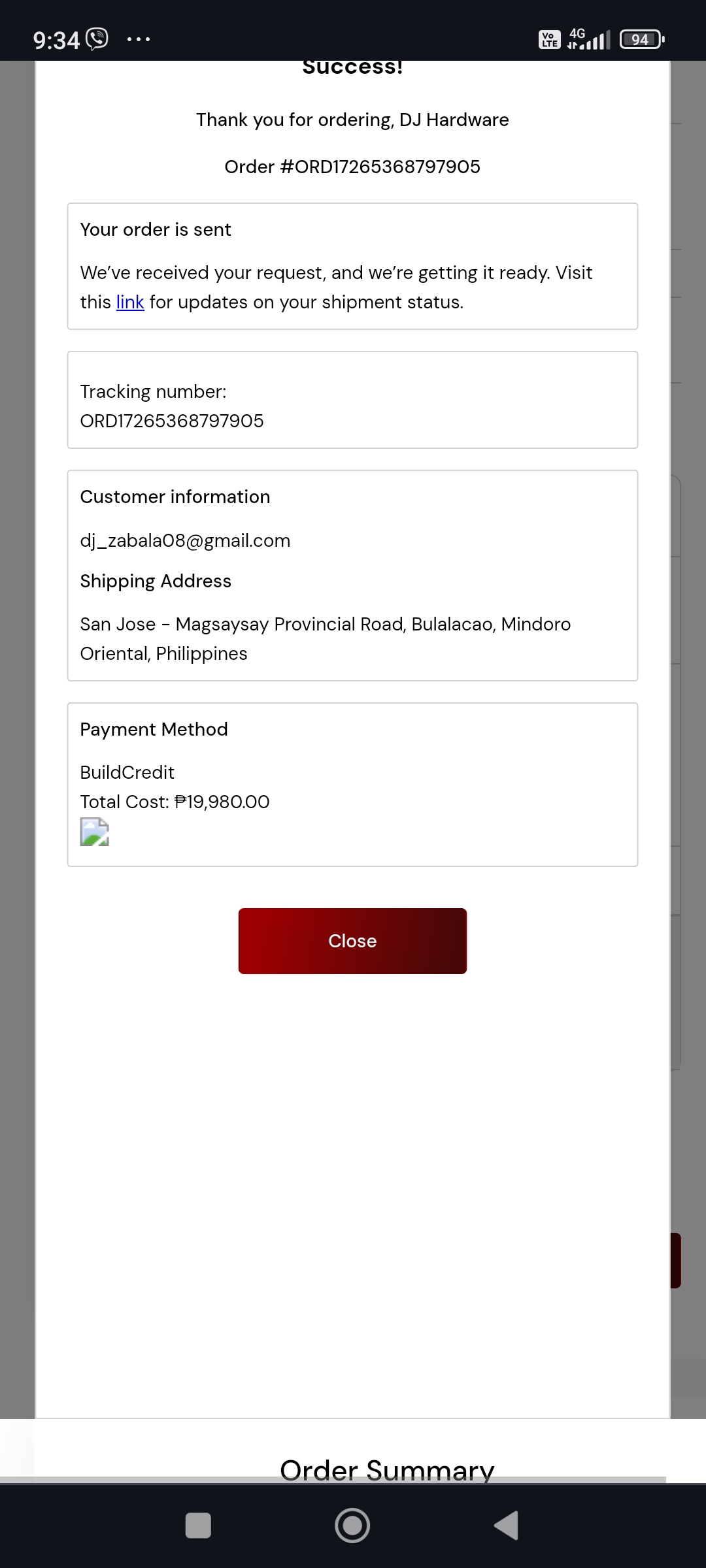Open the shipment status link

point(130,302)
